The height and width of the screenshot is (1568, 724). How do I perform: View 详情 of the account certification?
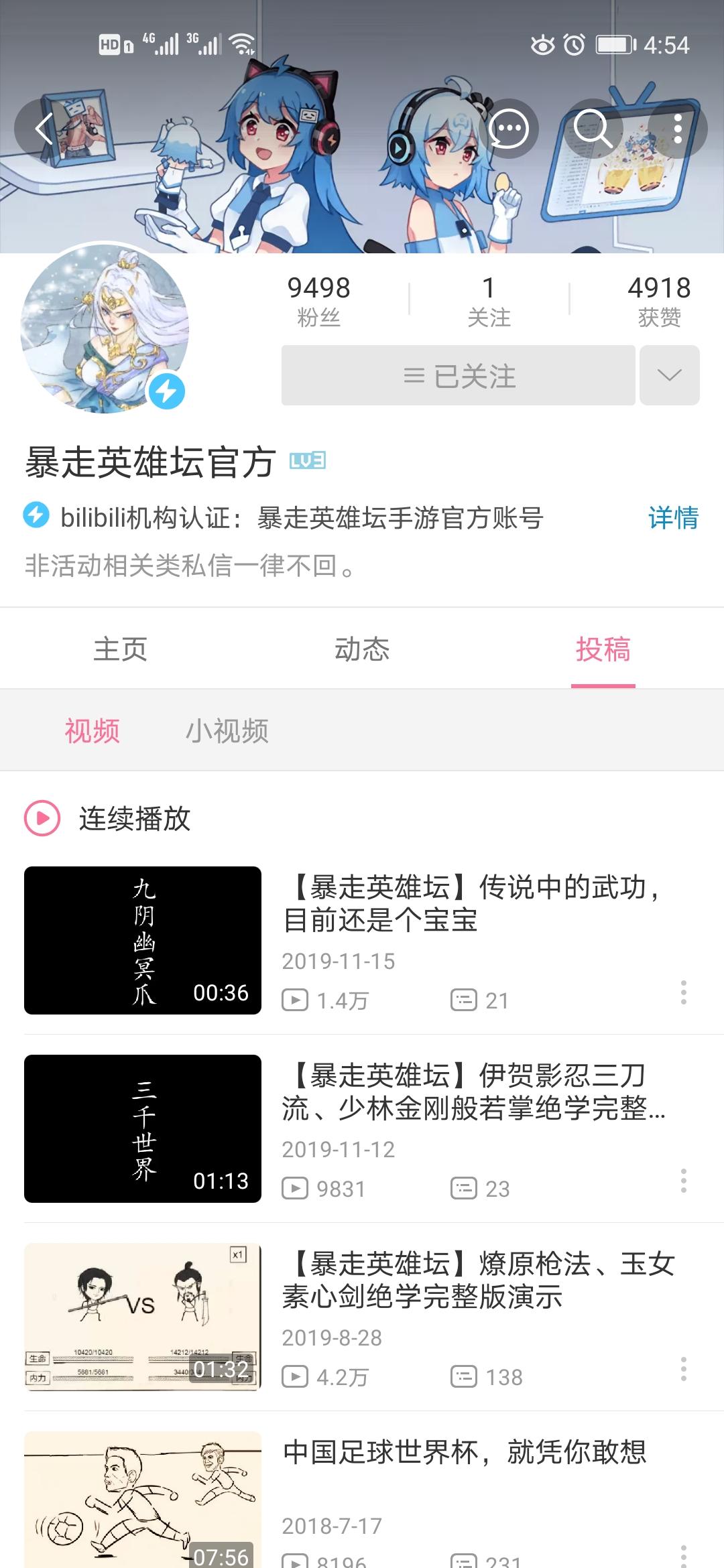pyautogui.click(x=672, y=518)
